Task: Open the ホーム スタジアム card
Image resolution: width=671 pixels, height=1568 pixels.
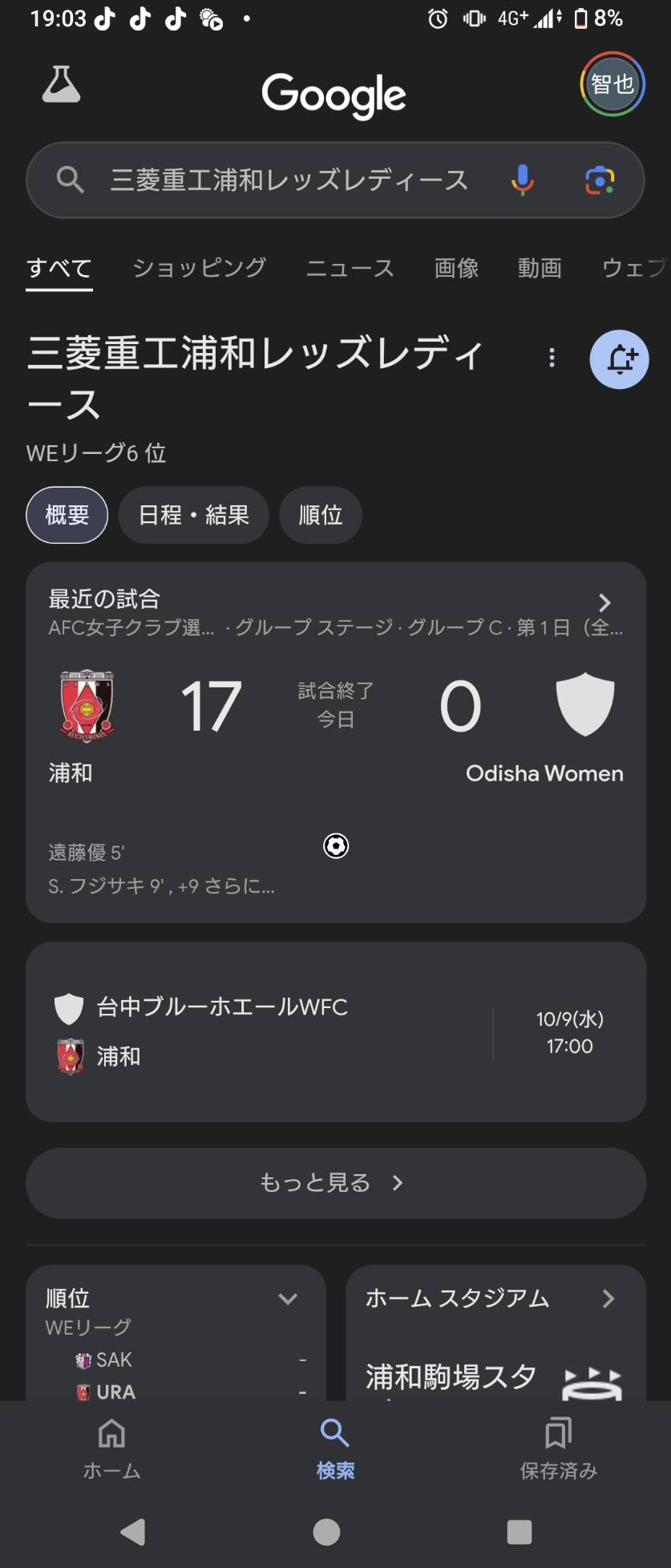Action: pos(495,1299)
